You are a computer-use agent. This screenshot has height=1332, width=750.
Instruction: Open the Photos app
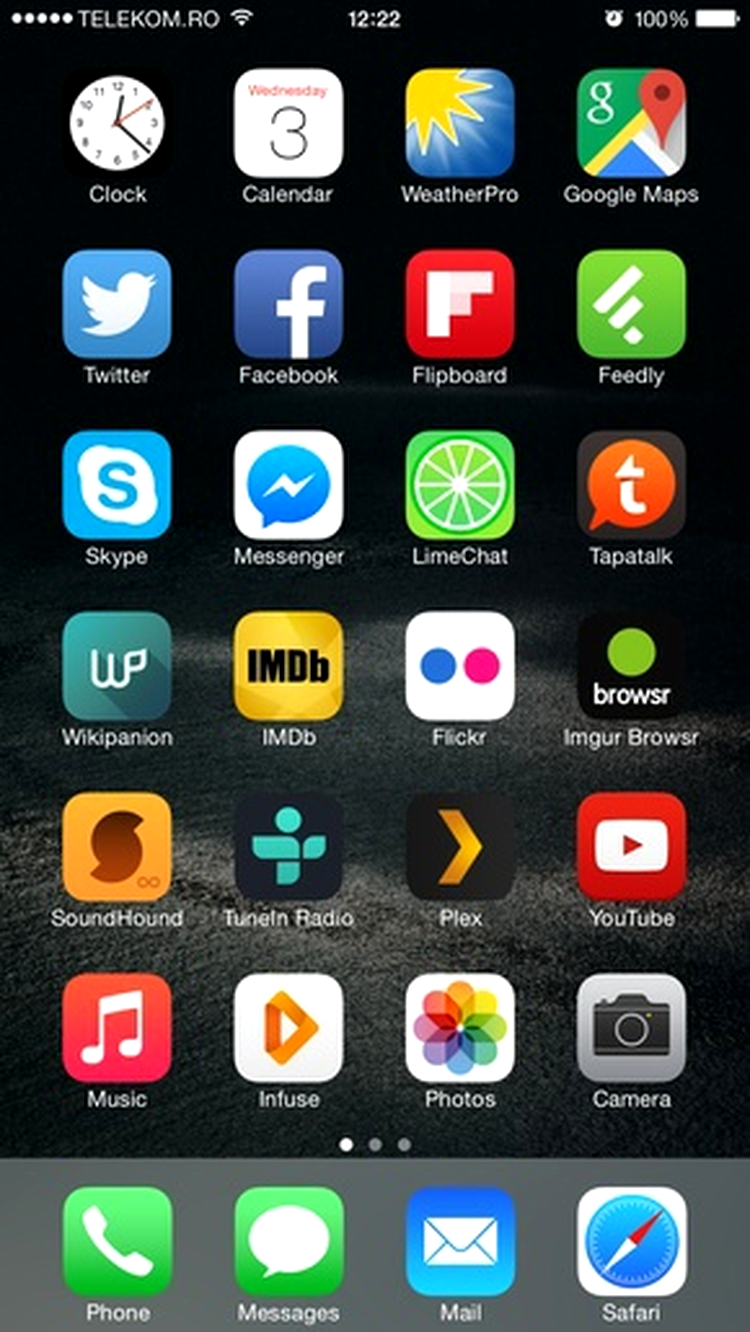[460, 1028]
